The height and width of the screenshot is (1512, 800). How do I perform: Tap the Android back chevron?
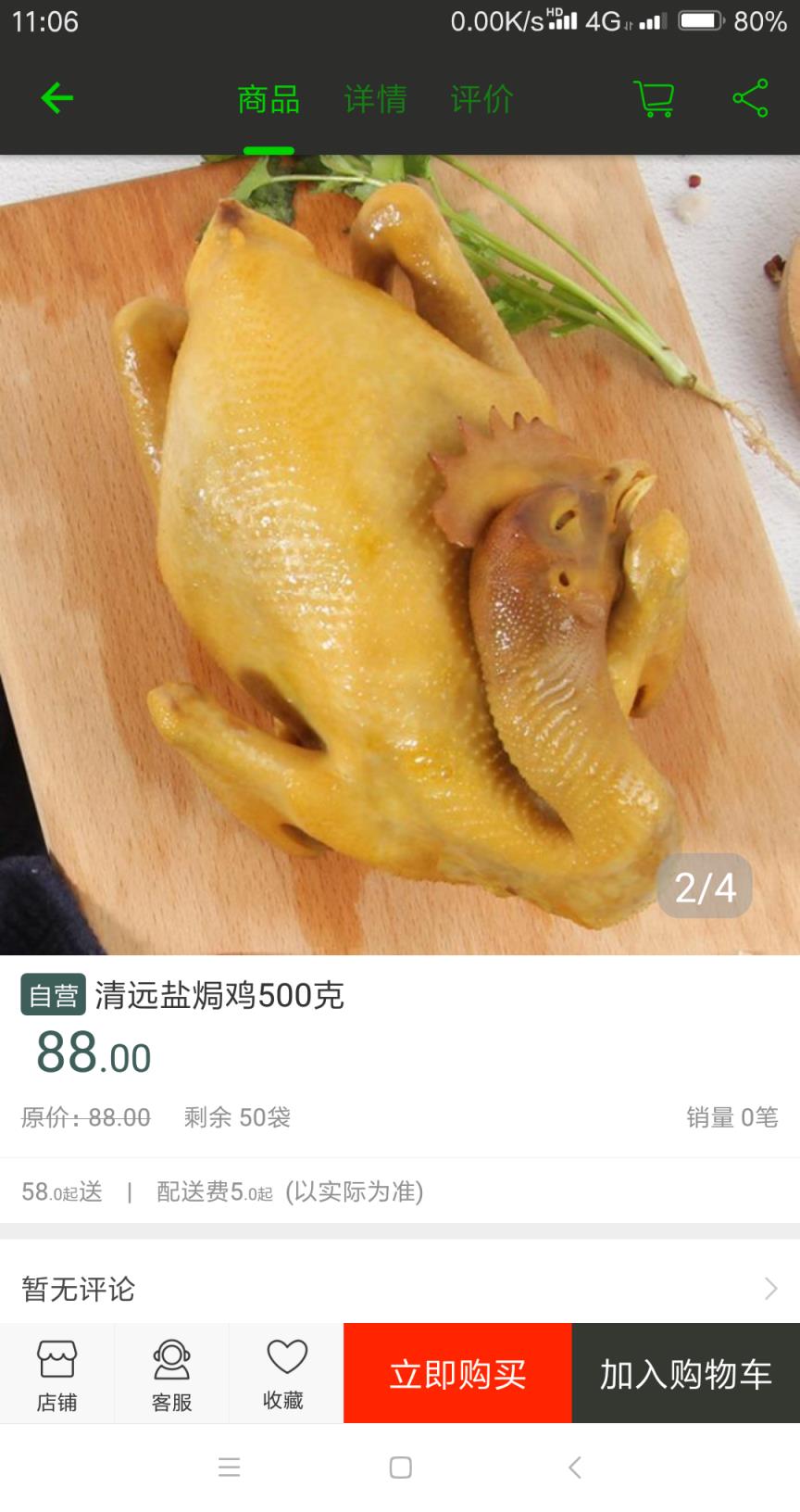[574, 1468]
